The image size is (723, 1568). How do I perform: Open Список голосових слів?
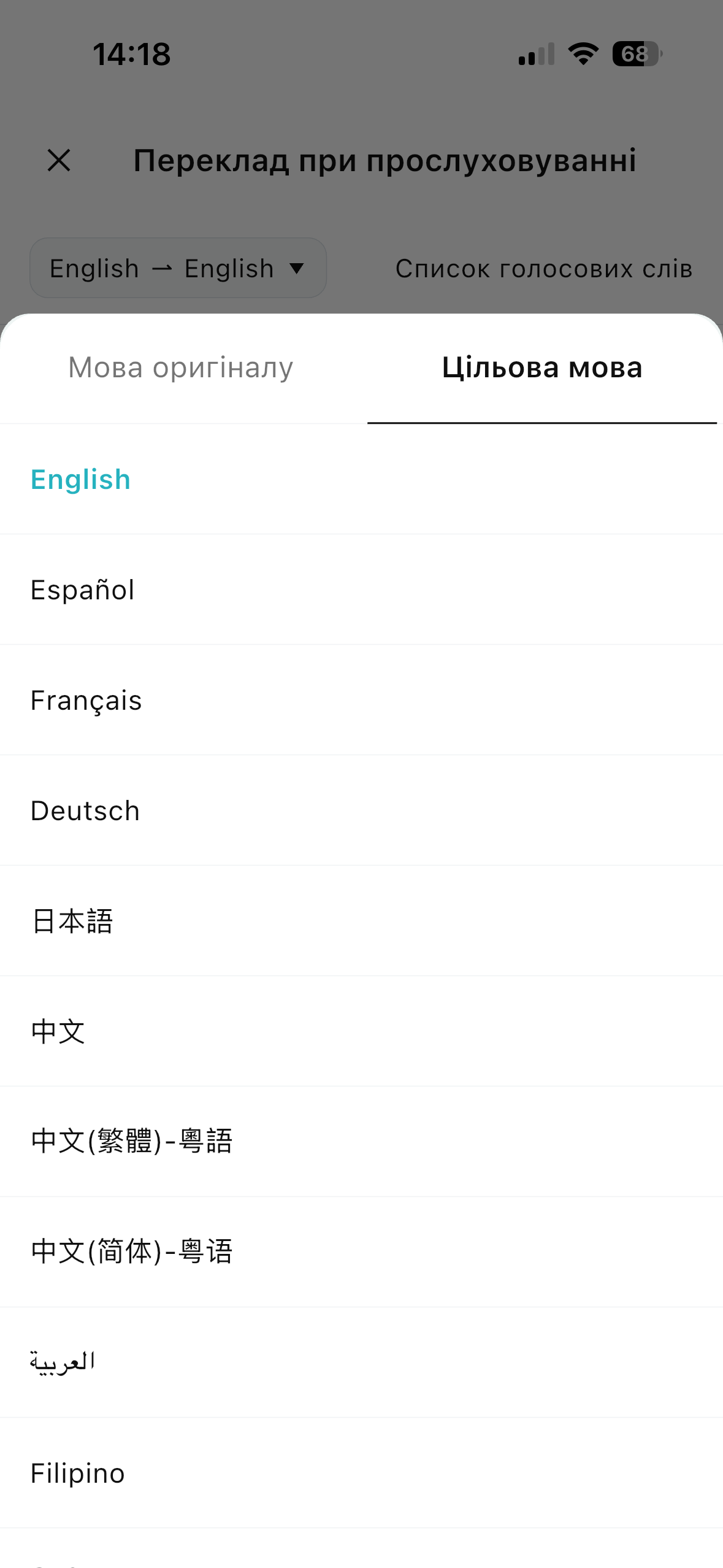tap(543, 269)
